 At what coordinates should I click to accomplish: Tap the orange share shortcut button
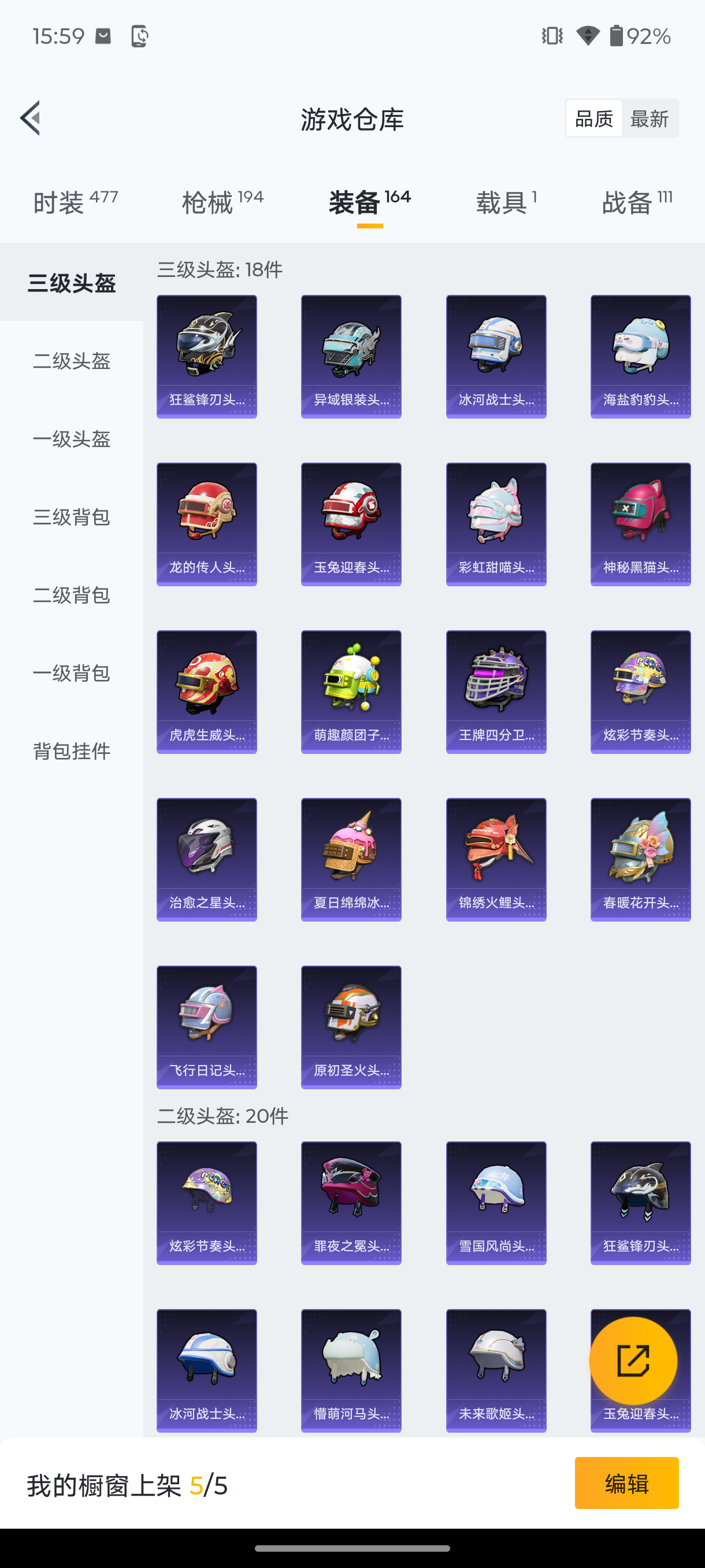[633, 1360]
